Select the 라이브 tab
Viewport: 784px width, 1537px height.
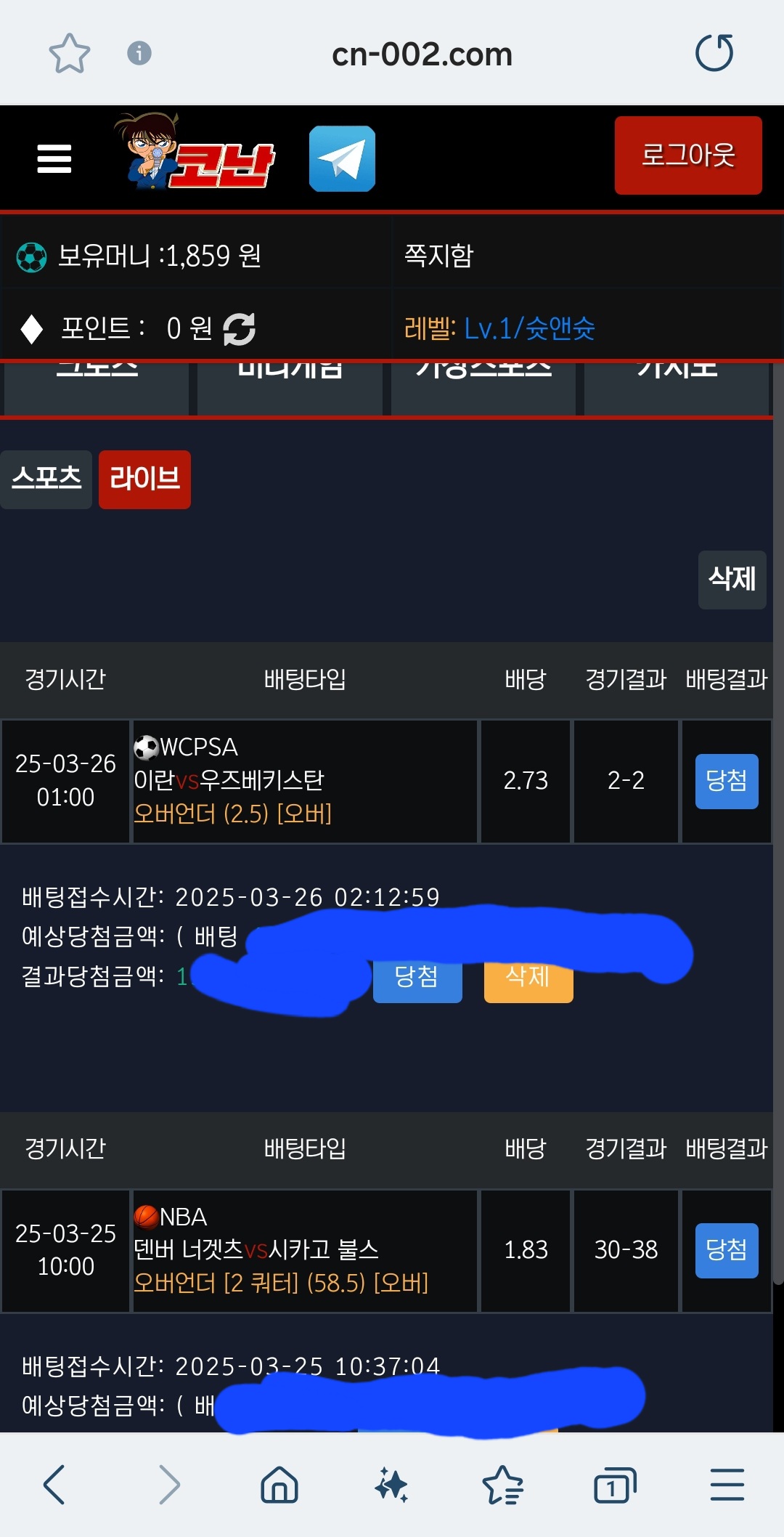pyautogui.click(x=144, y=479)
